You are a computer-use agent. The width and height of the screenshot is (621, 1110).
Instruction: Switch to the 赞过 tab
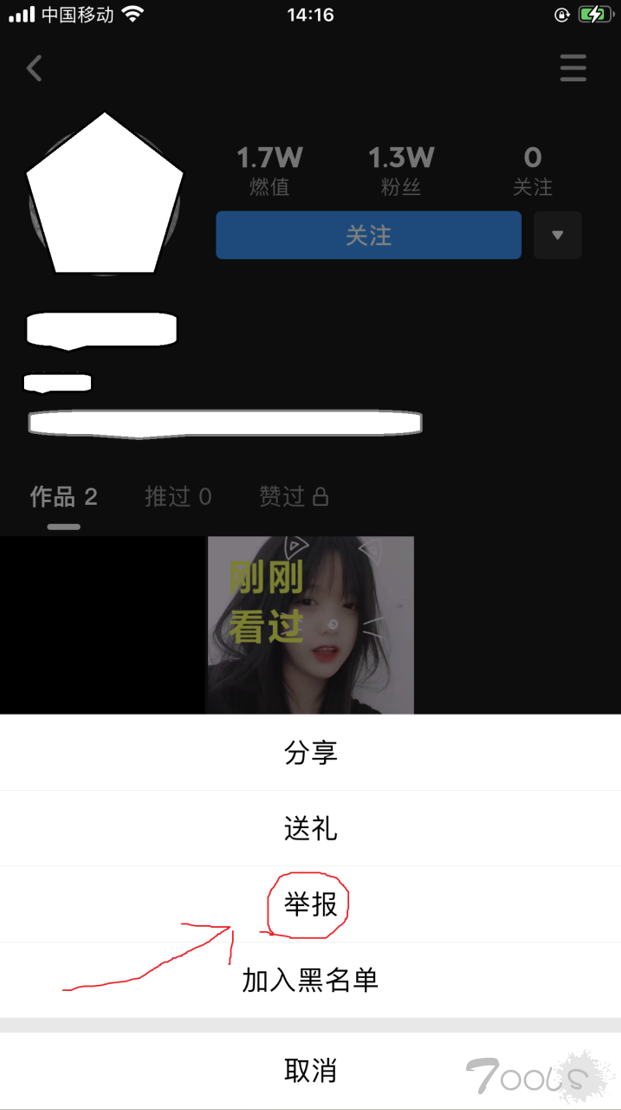tap(294, 497)
